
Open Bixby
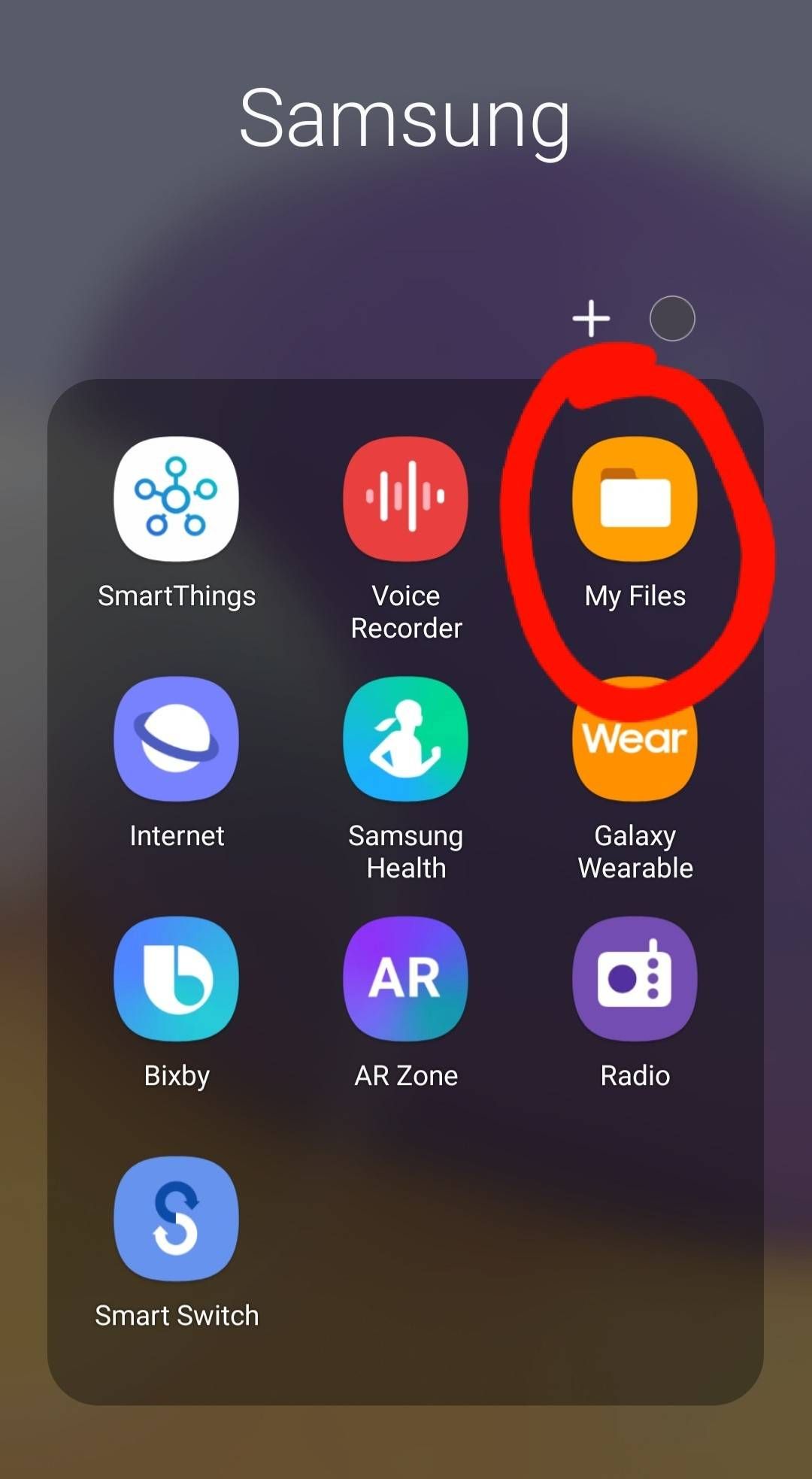coord(177,977)
